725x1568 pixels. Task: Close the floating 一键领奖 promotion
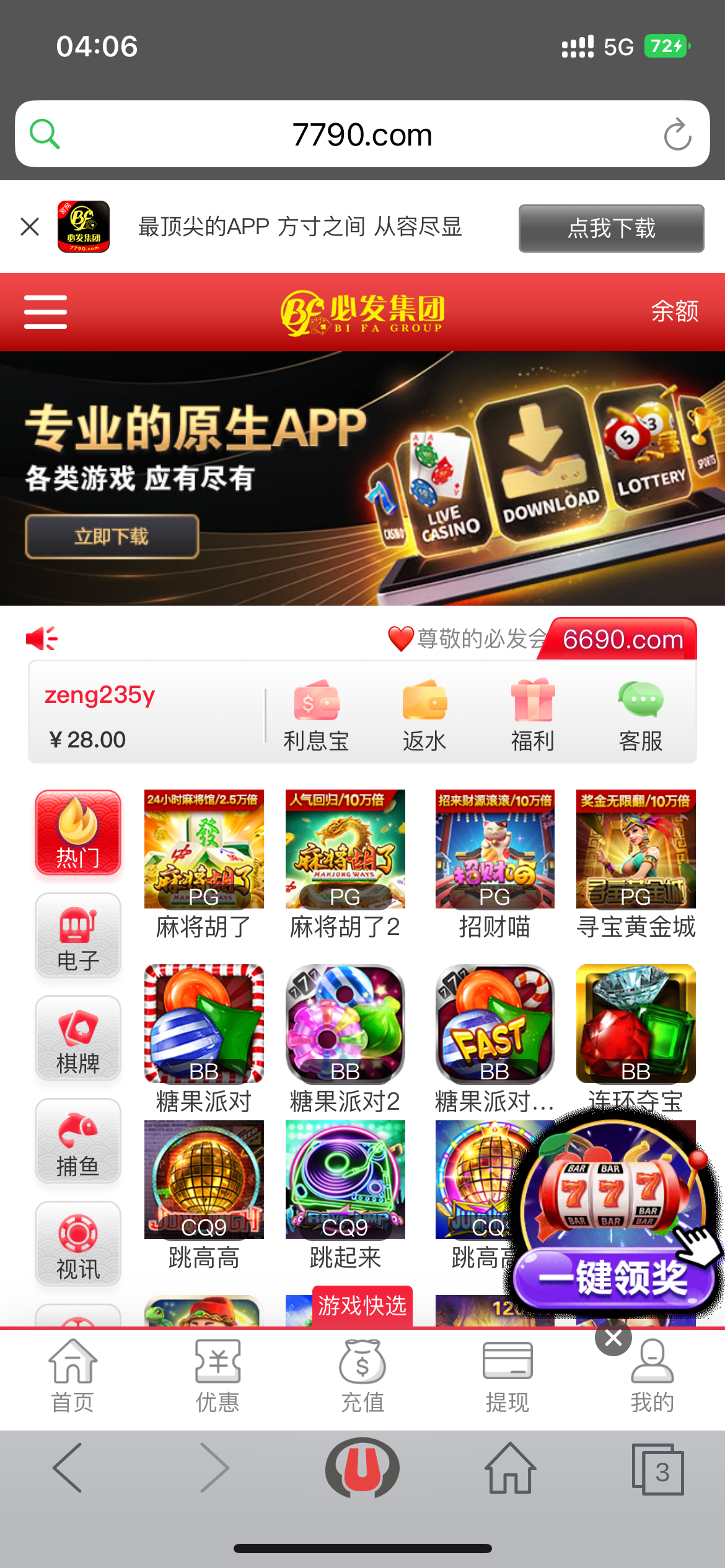(613, 1338)
